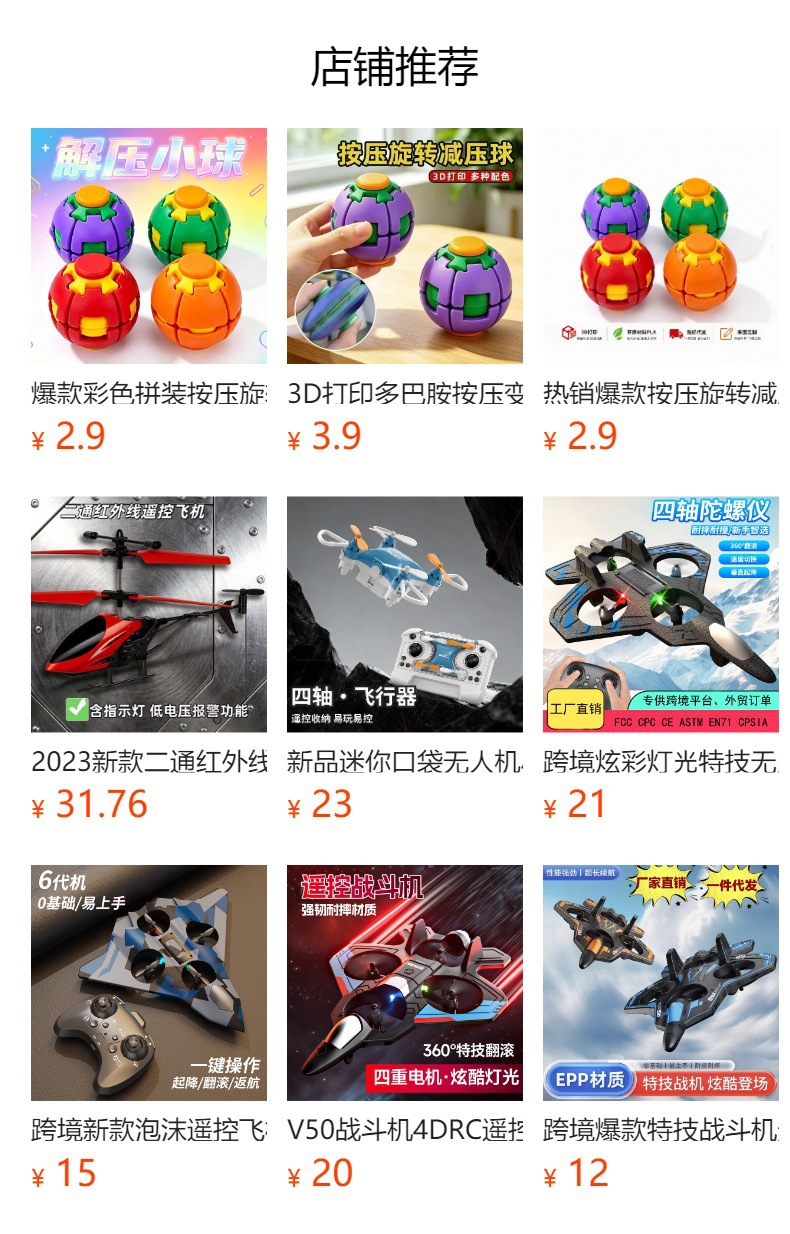The image size is (790, 1234).
Task: View the 3D打印多巴胺按压 ball priced ¥3.9
Action: (405, 292)
